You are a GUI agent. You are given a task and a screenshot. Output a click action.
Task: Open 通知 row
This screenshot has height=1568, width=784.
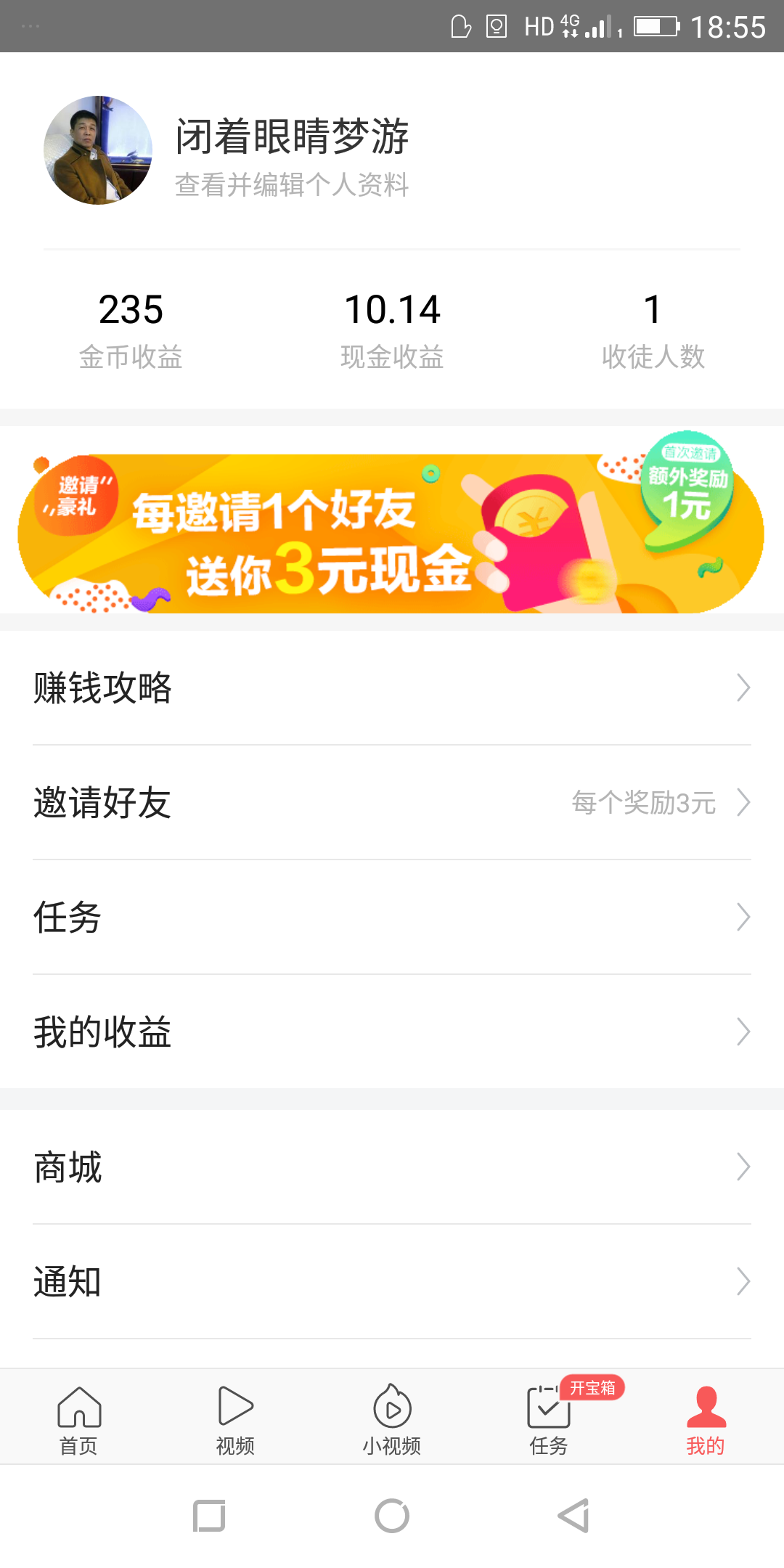pos(392,1281)
